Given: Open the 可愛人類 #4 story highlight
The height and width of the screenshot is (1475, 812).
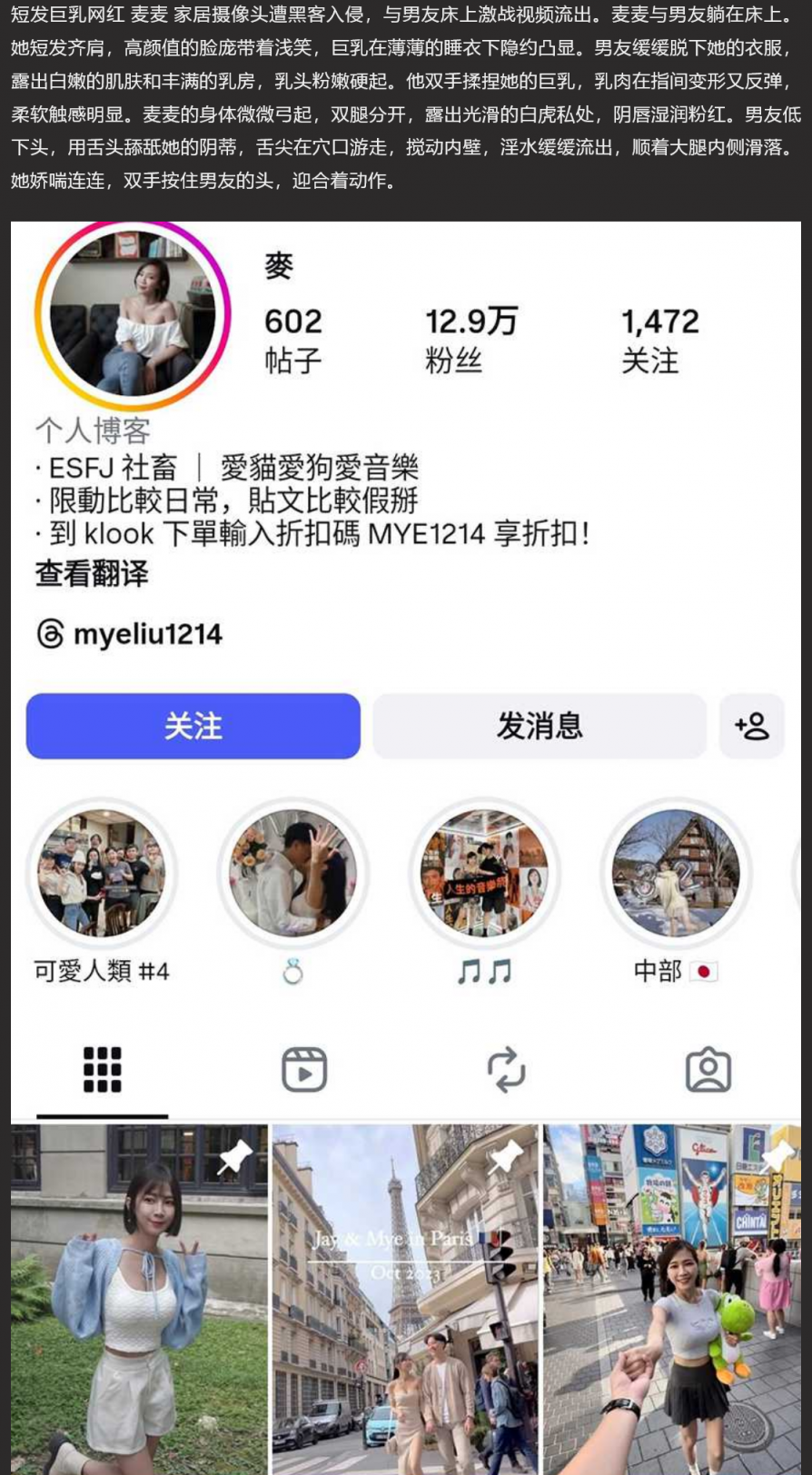Looking at the screenshot, I should pos(103,872).
